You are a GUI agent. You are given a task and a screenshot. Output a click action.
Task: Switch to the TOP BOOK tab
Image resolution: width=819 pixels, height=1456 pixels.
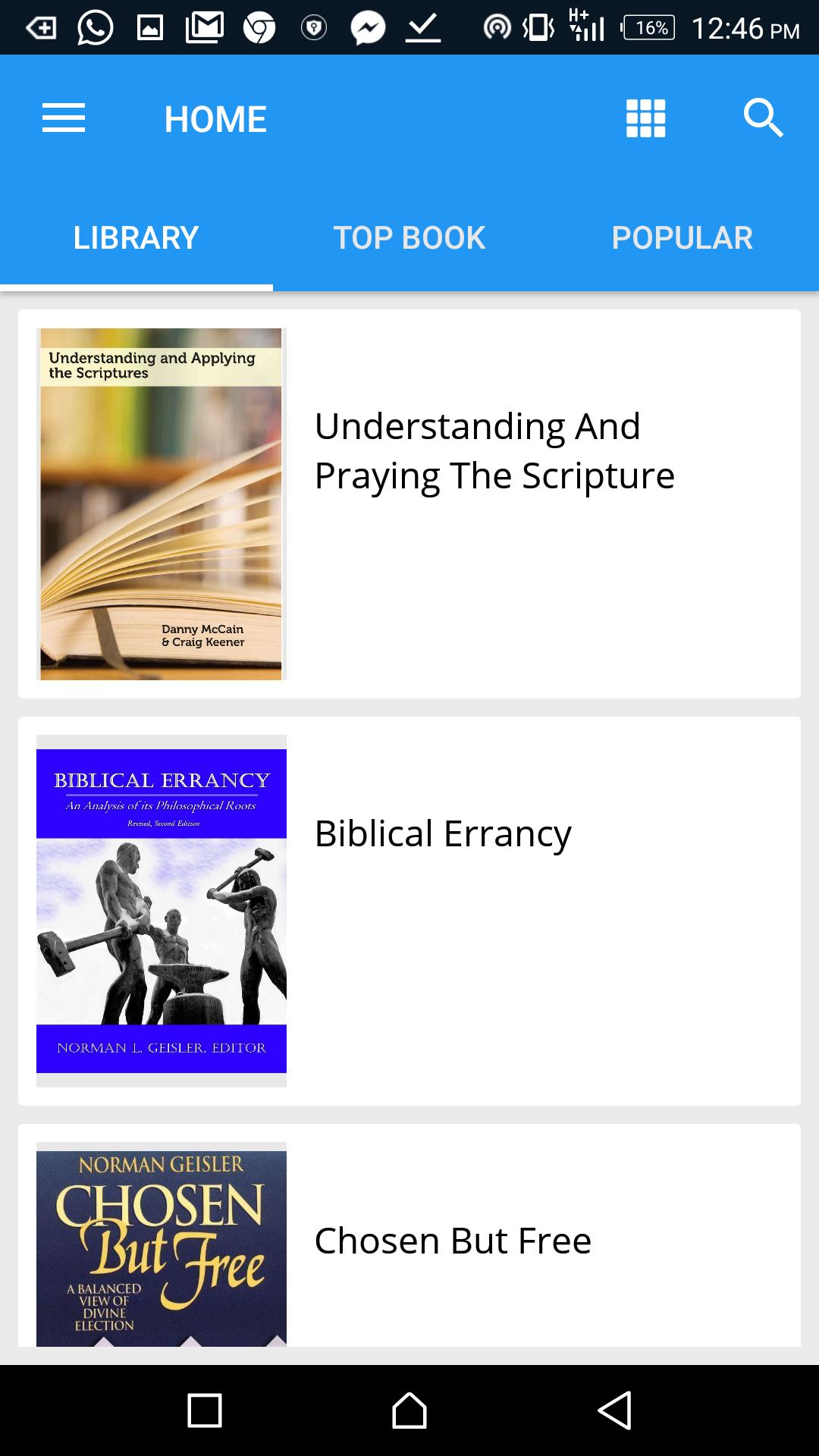coord(409,237)
